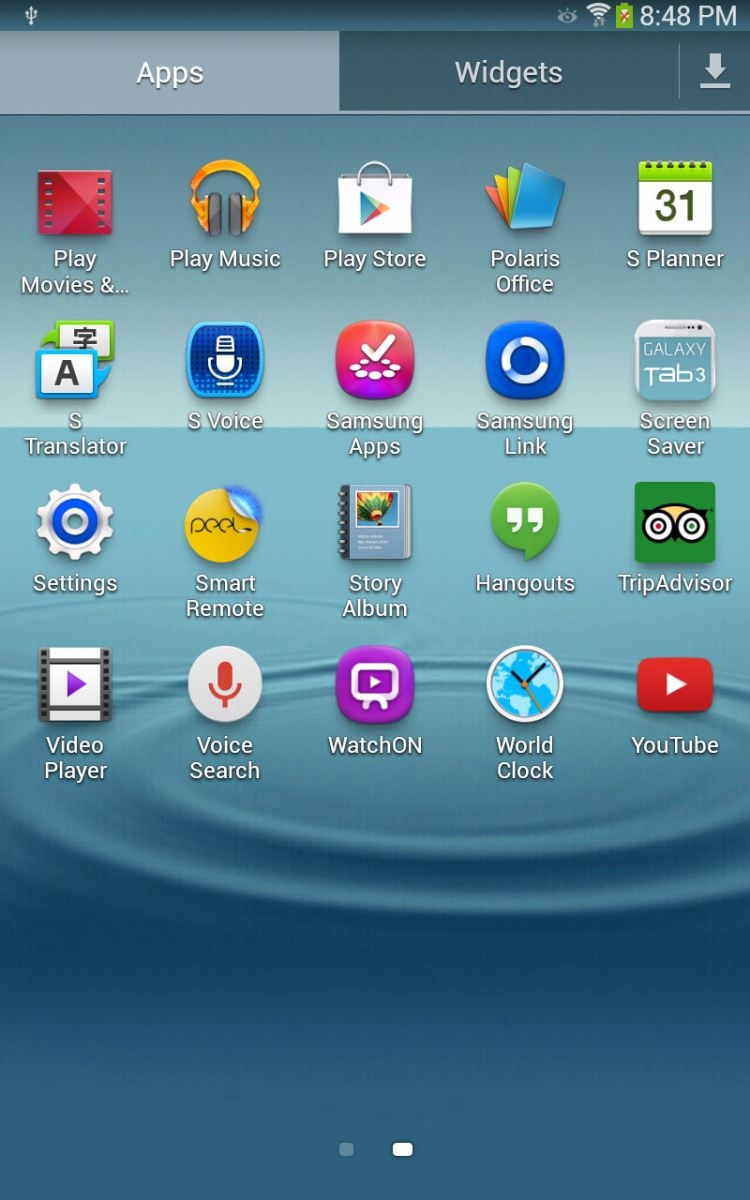Open Samsung Apps store
Screen dimensions: 750x1200
375,361
